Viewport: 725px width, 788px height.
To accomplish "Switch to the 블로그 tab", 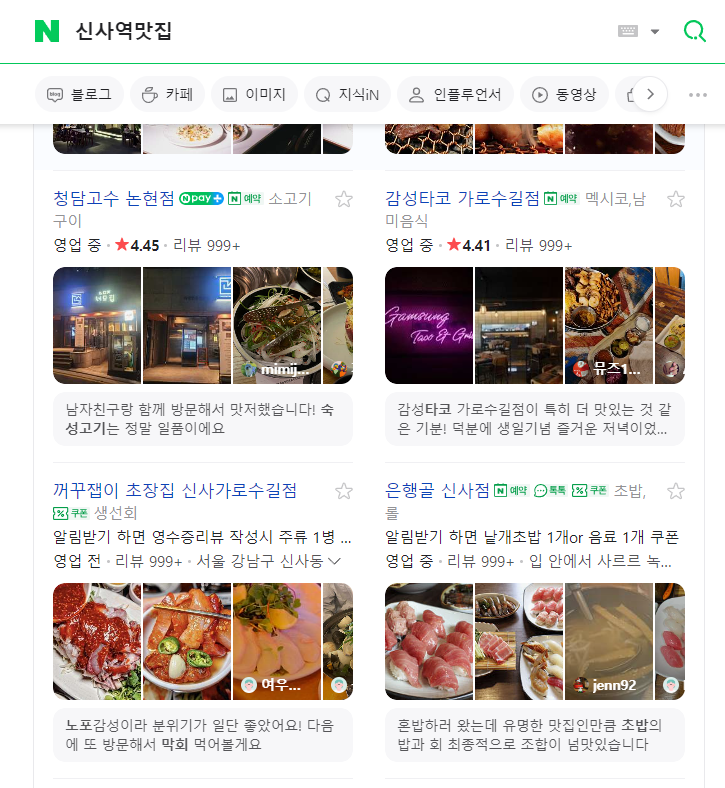I will (79, 95).
